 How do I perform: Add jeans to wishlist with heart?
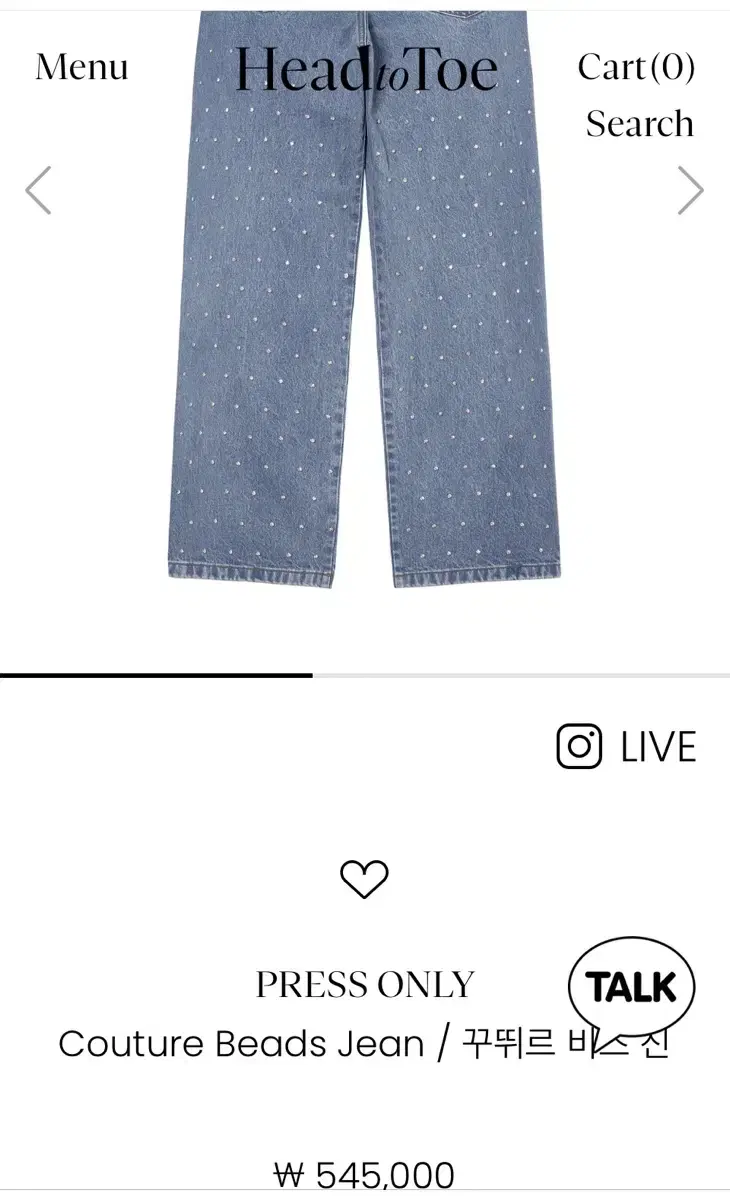click(x=364, y=879)
